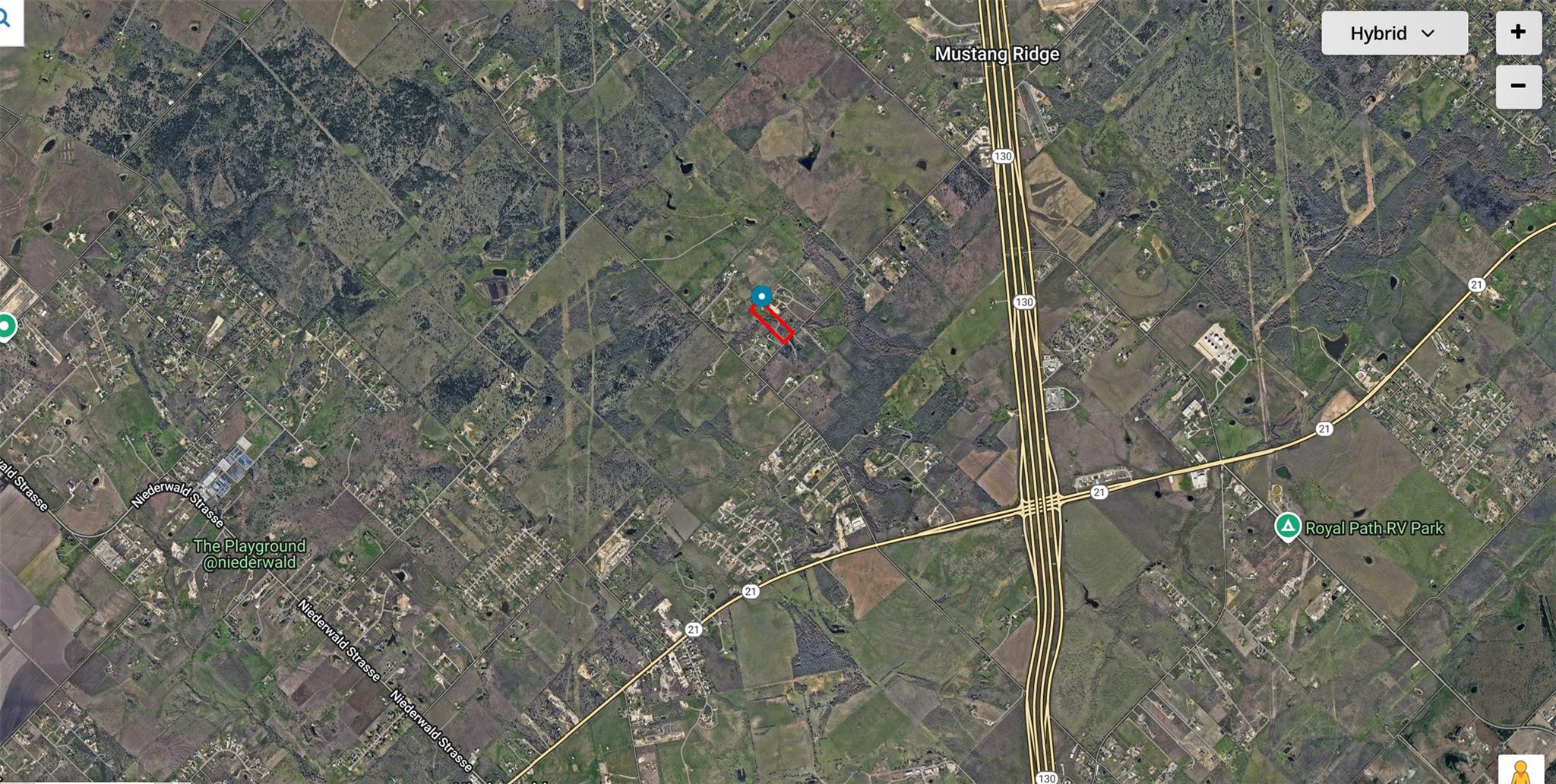
Task: Zoom in with the plus button
Action: click(x=1518, y=32)
